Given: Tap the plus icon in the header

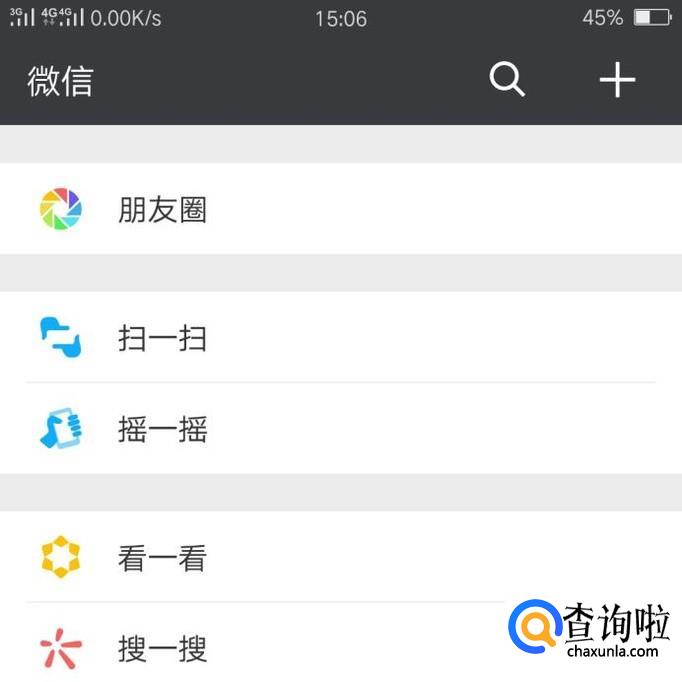Looking at the screenshot, I should point(617,80).
